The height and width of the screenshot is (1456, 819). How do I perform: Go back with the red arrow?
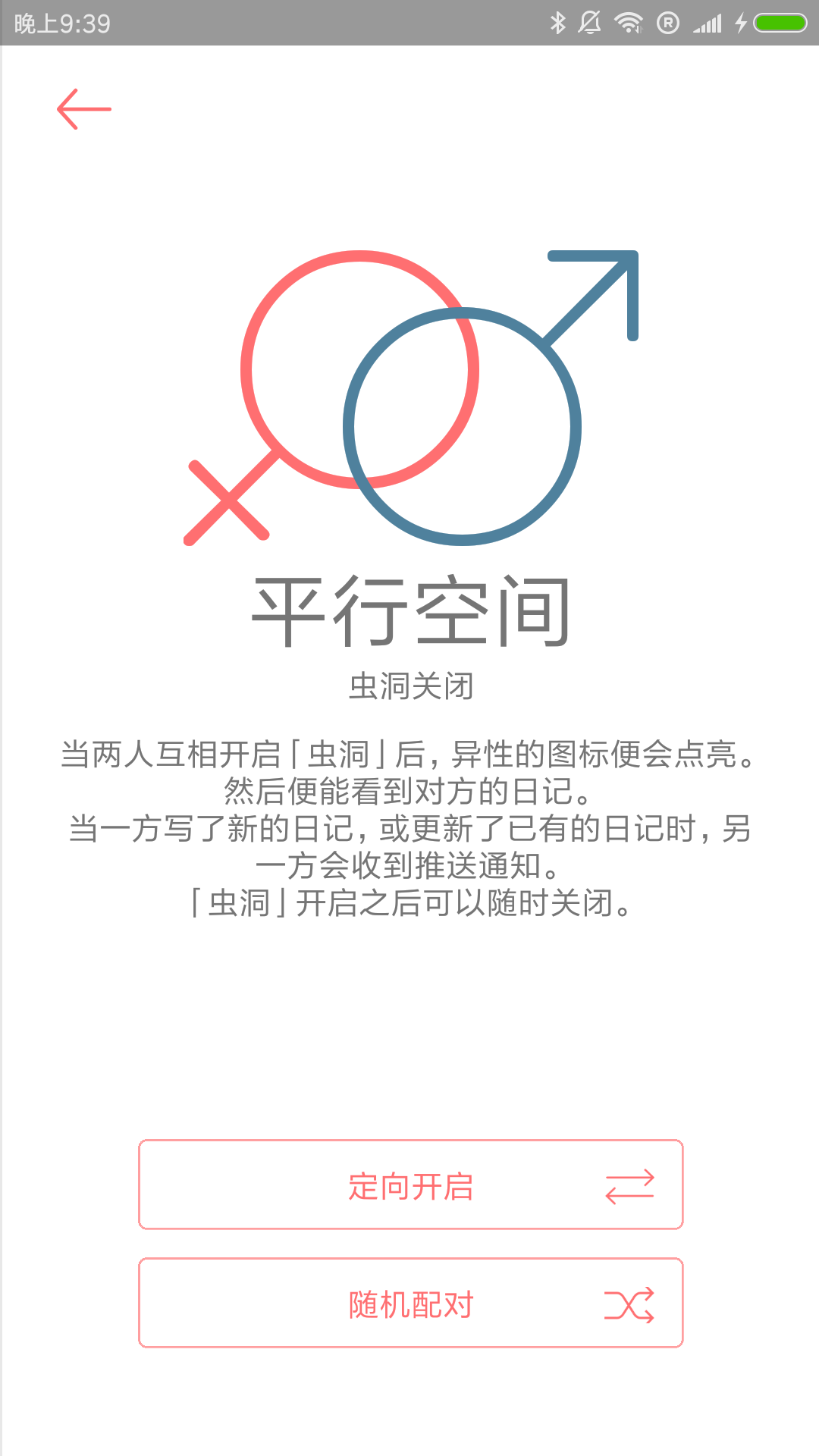click(x=84, y=109)
